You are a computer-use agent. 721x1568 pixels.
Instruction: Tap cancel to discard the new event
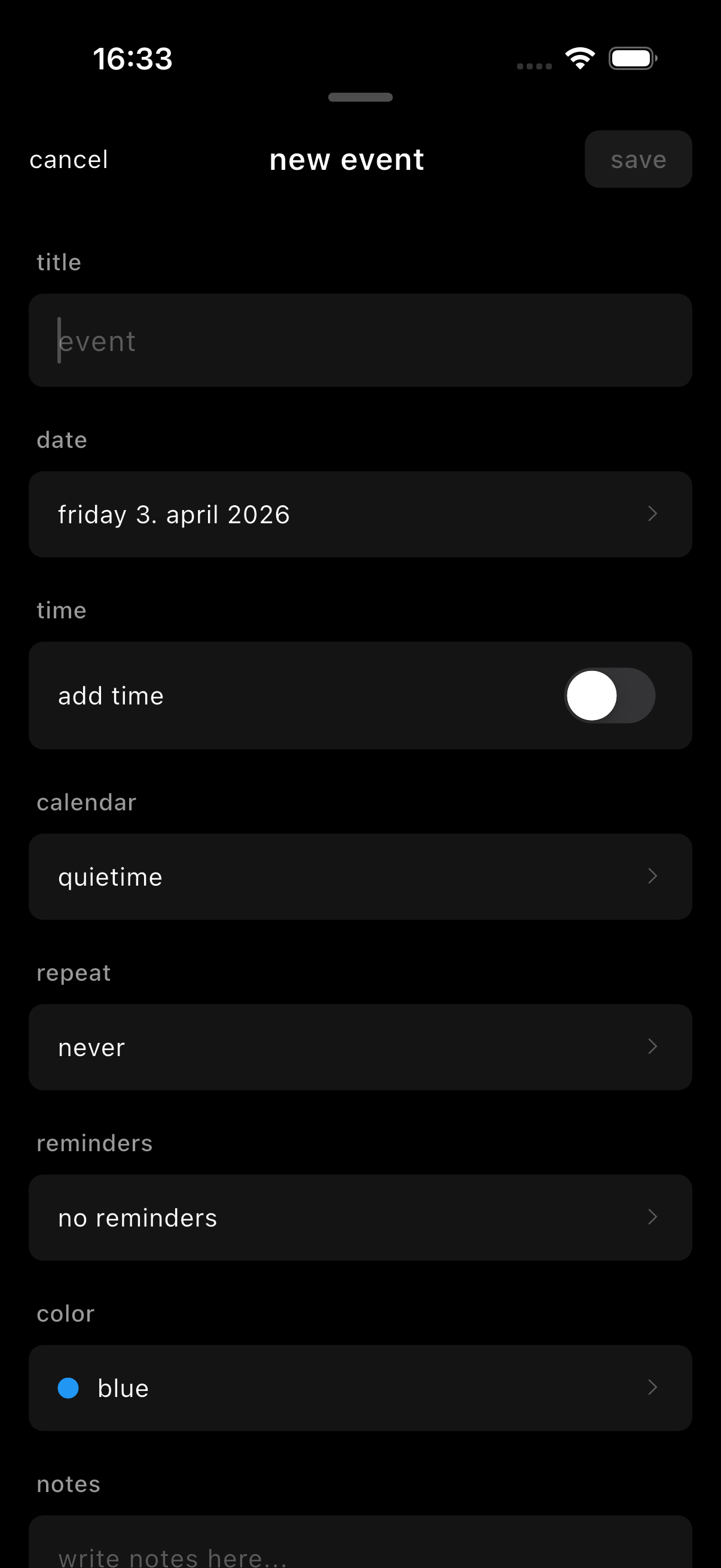point(68,159)
